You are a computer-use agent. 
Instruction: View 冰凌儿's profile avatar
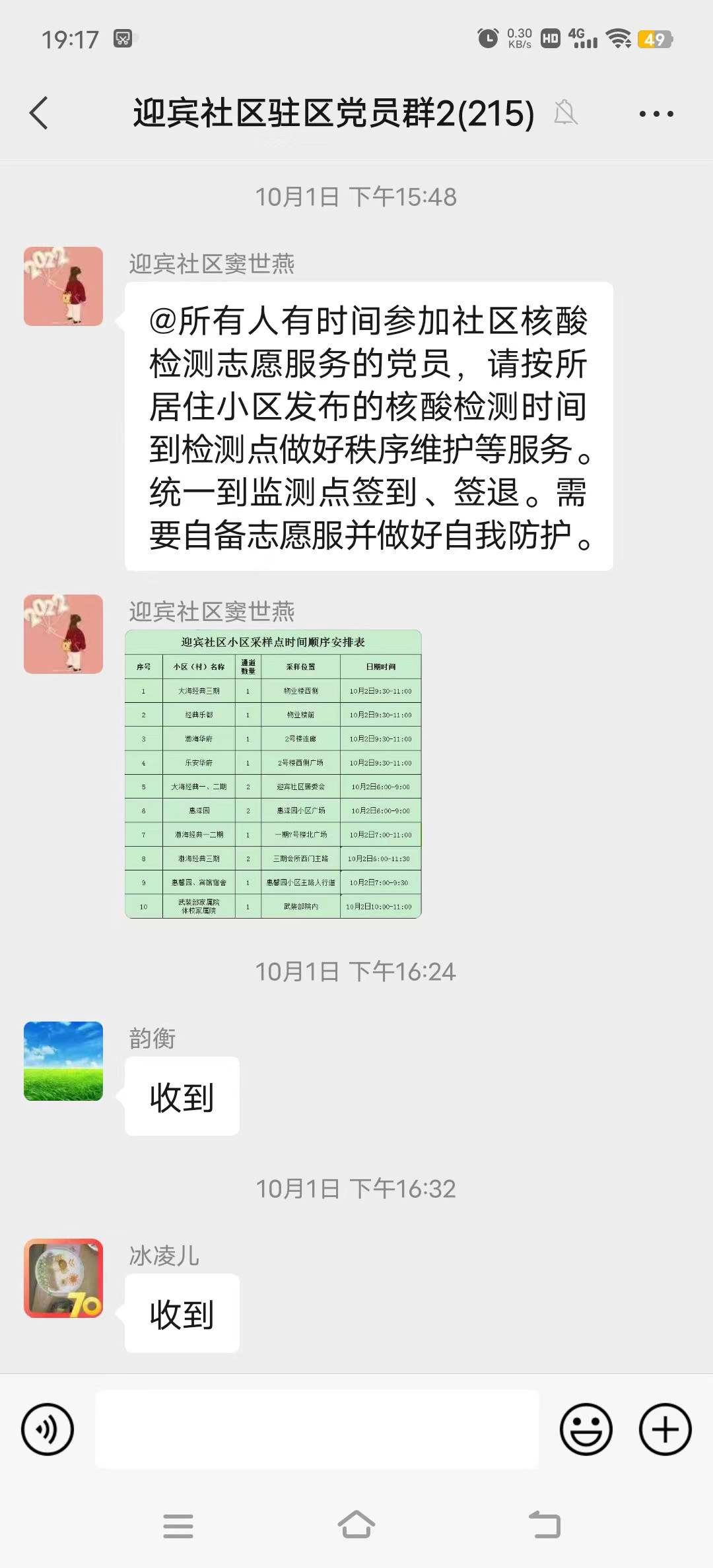63,1278
